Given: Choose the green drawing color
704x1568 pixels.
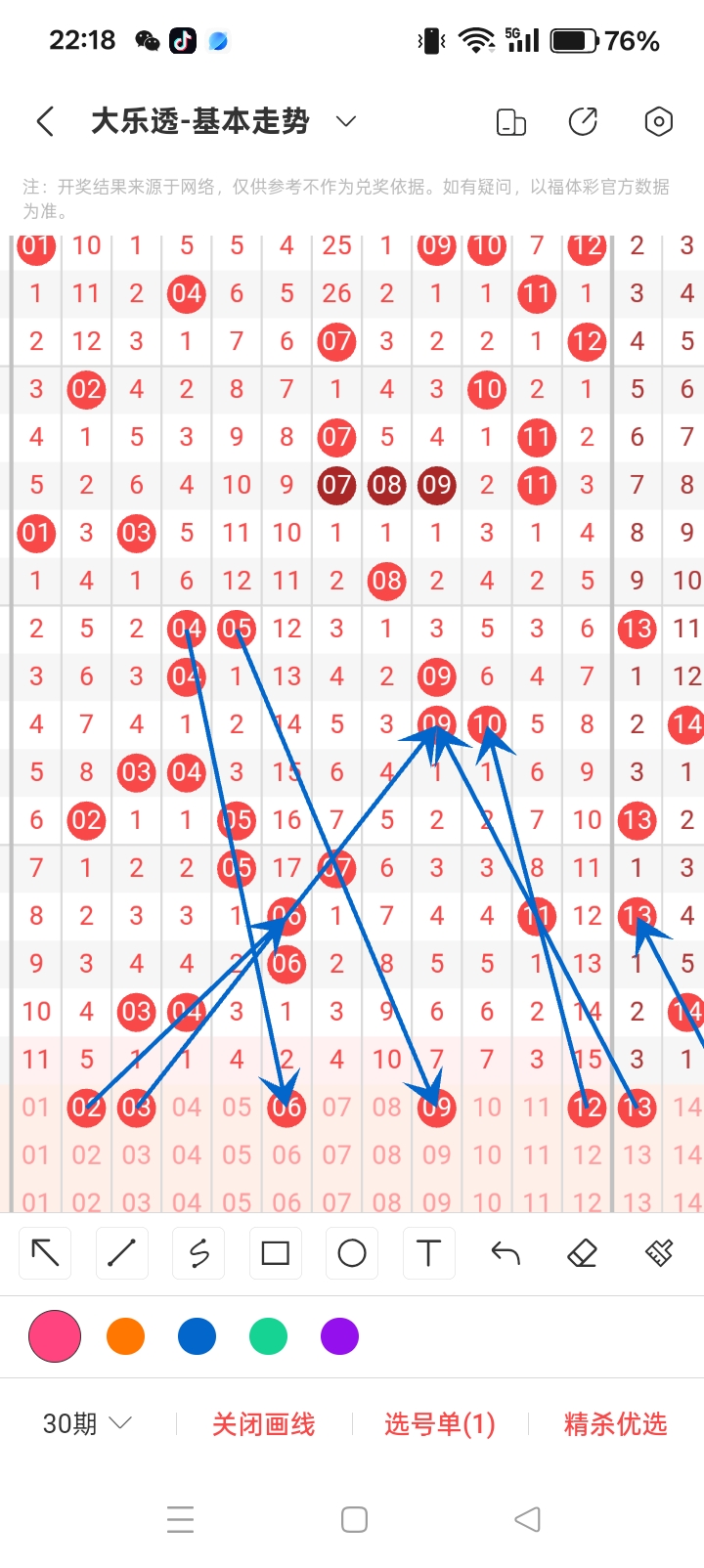Looking at the screenshot, I should (x=268, y=1336).
